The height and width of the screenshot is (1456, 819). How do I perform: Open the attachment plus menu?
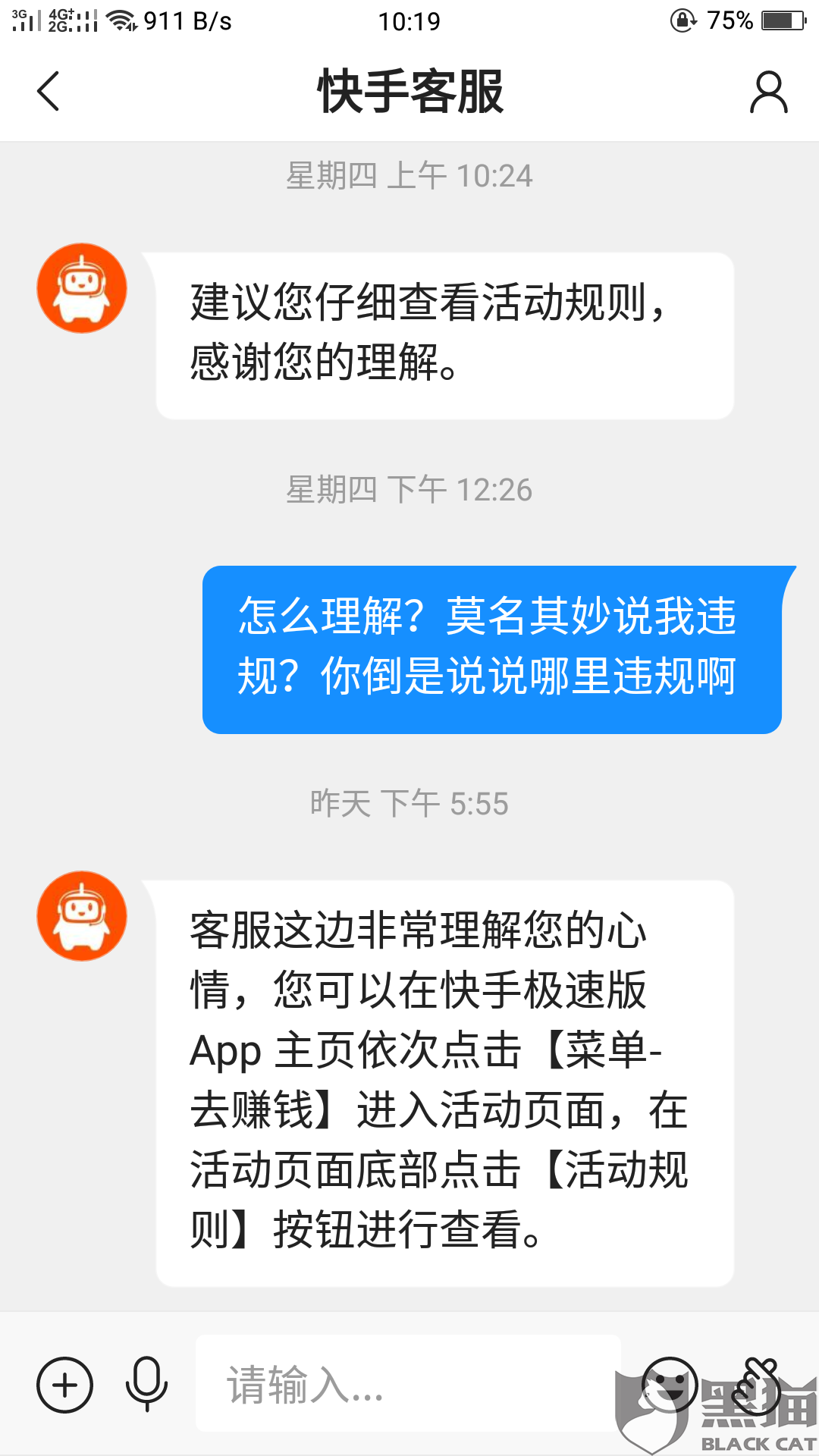[64, 1385]
